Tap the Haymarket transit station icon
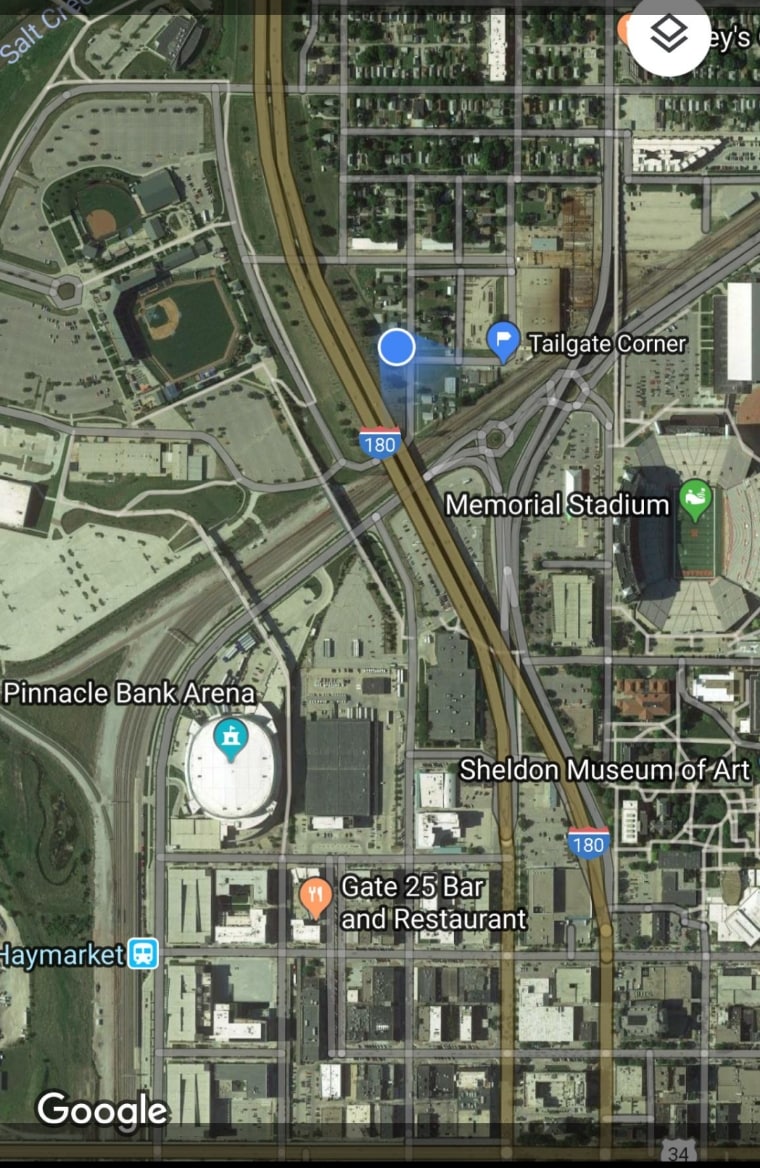The image size is (760, 1168). 143,953
